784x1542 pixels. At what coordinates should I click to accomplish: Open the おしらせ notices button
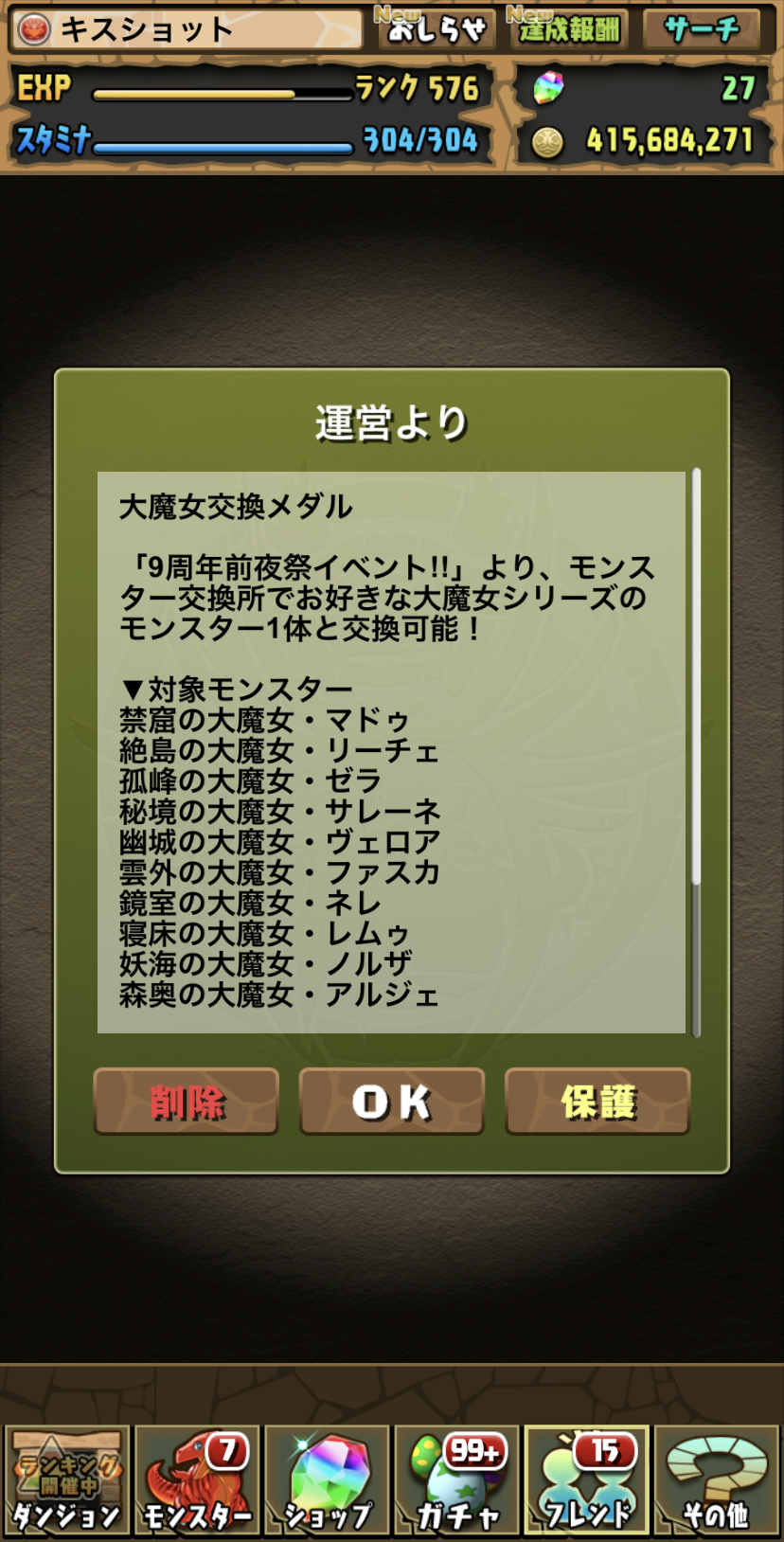point(436,28)
